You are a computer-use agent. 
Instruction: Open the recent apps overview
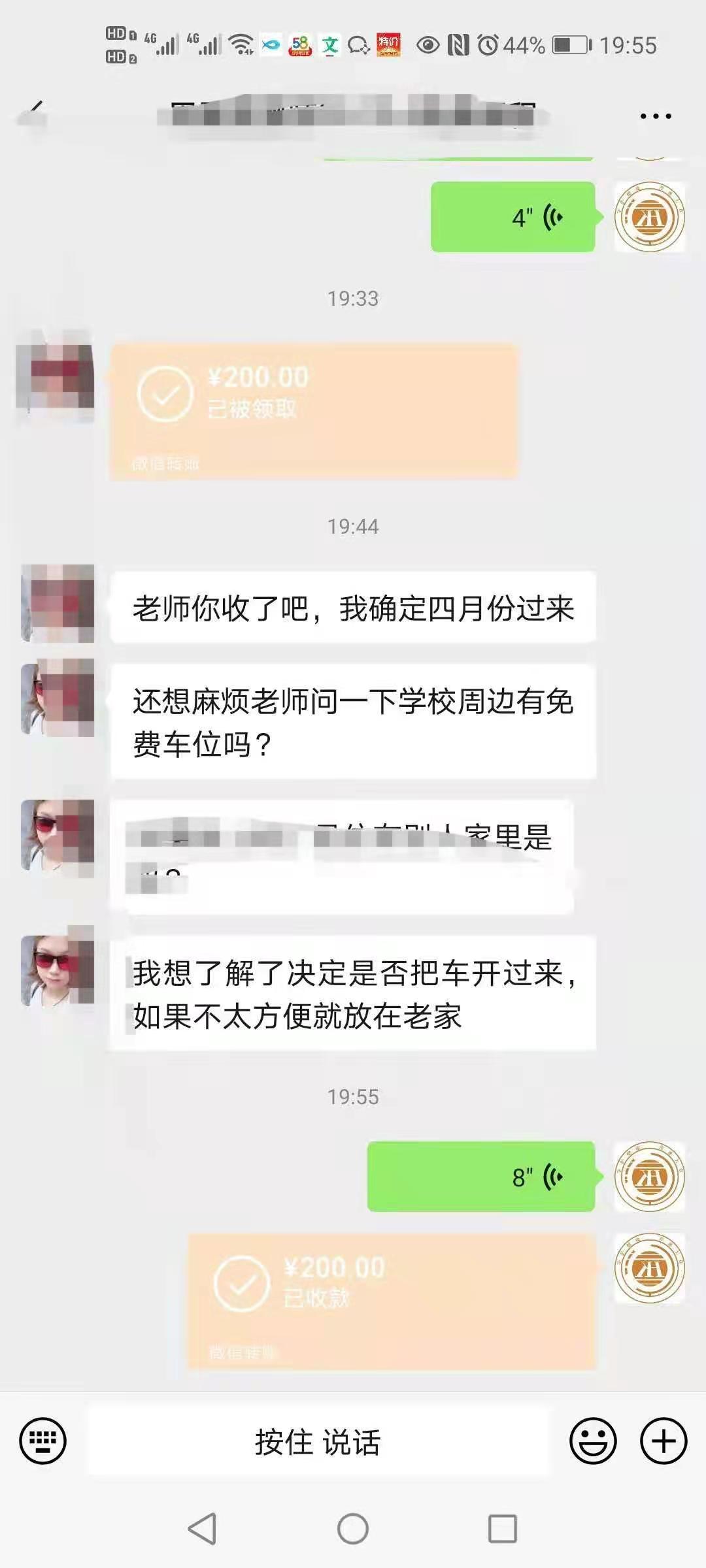click(x=503, y=1529)
